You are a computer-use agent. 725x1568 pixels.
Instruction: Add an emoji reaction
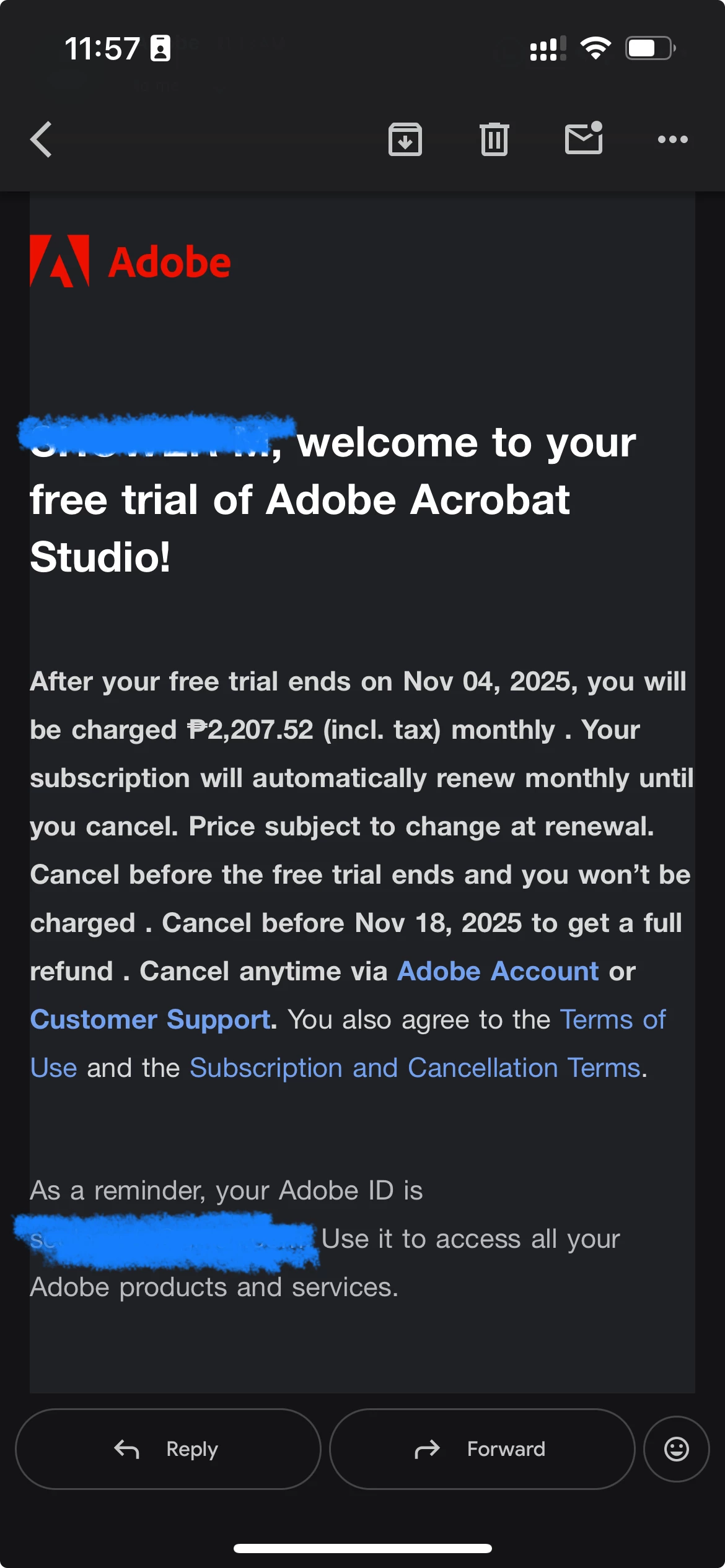click(676, 1449)
